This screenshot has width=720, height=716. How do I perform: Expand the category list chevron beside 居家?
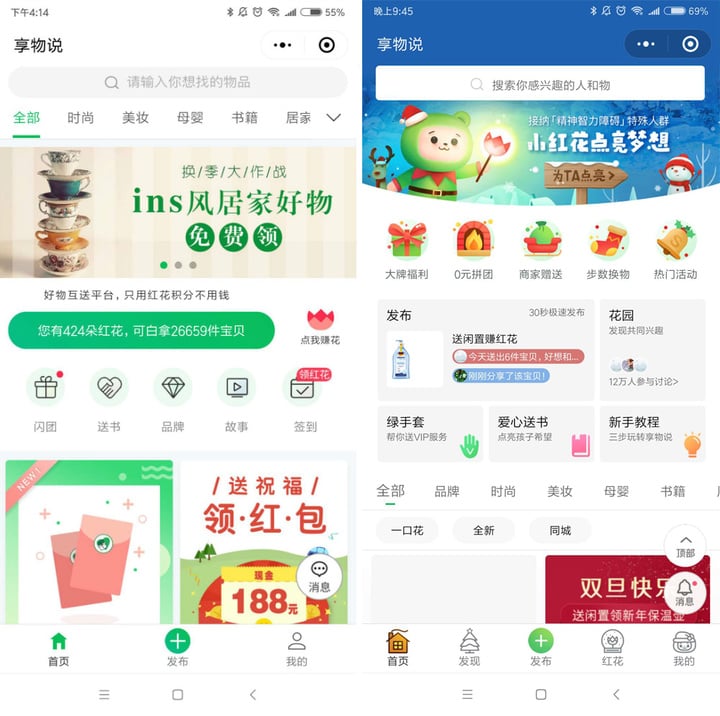(x=334, y=118)
